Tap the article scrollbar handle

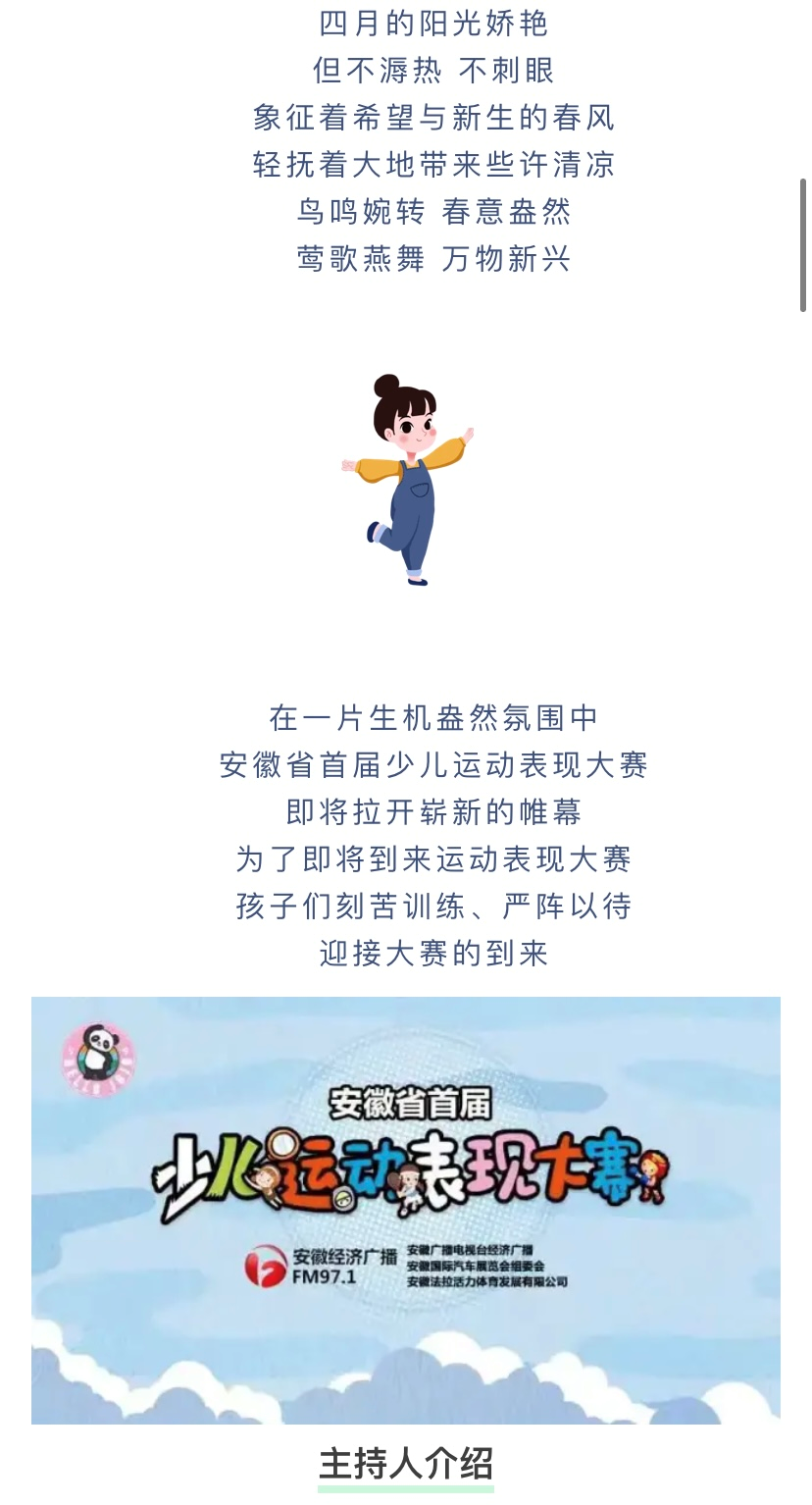pyautogui.click(x=803, y=245)
